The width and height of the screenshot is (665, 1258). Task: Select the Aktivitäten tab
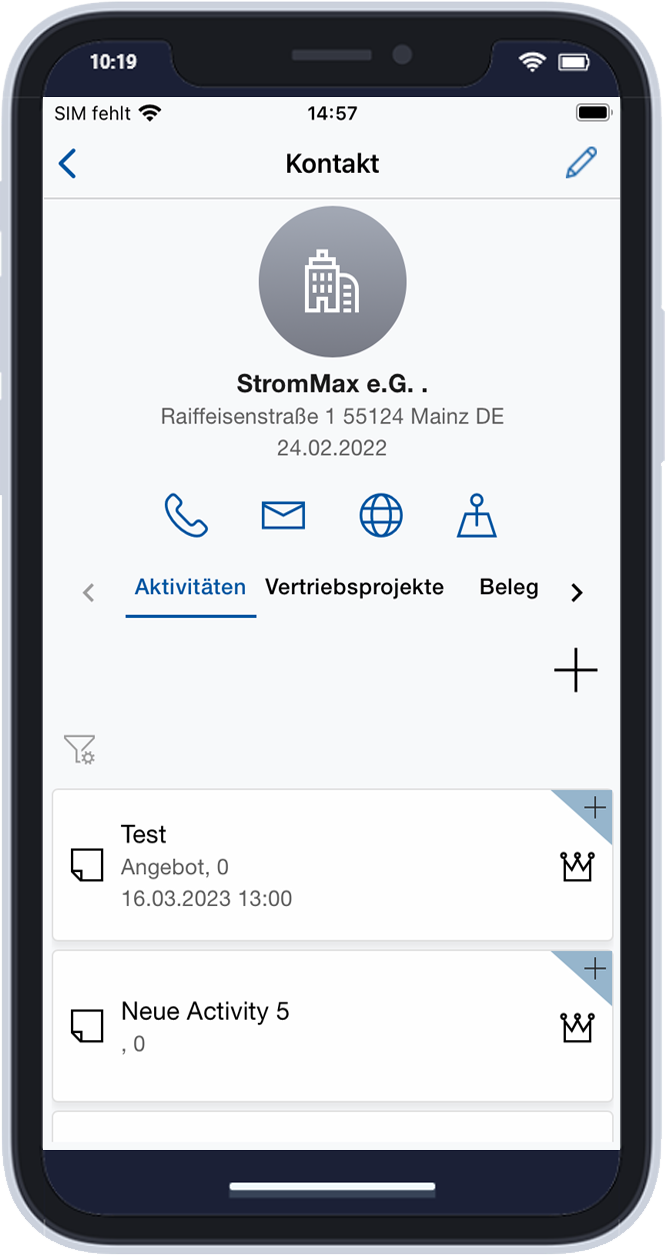(191, 587)
